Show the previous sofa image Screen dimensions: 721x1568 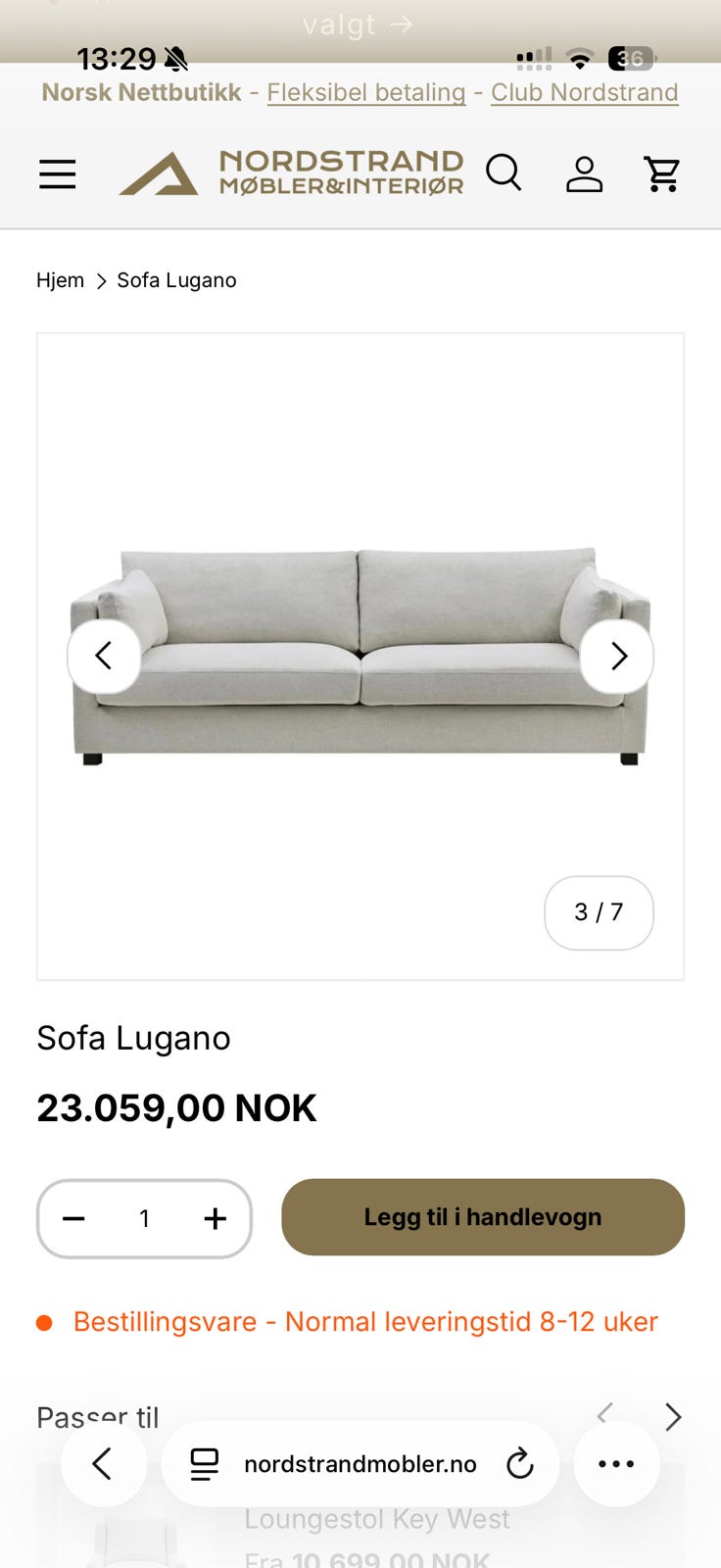pyautogui.click(x=104, y=656)
